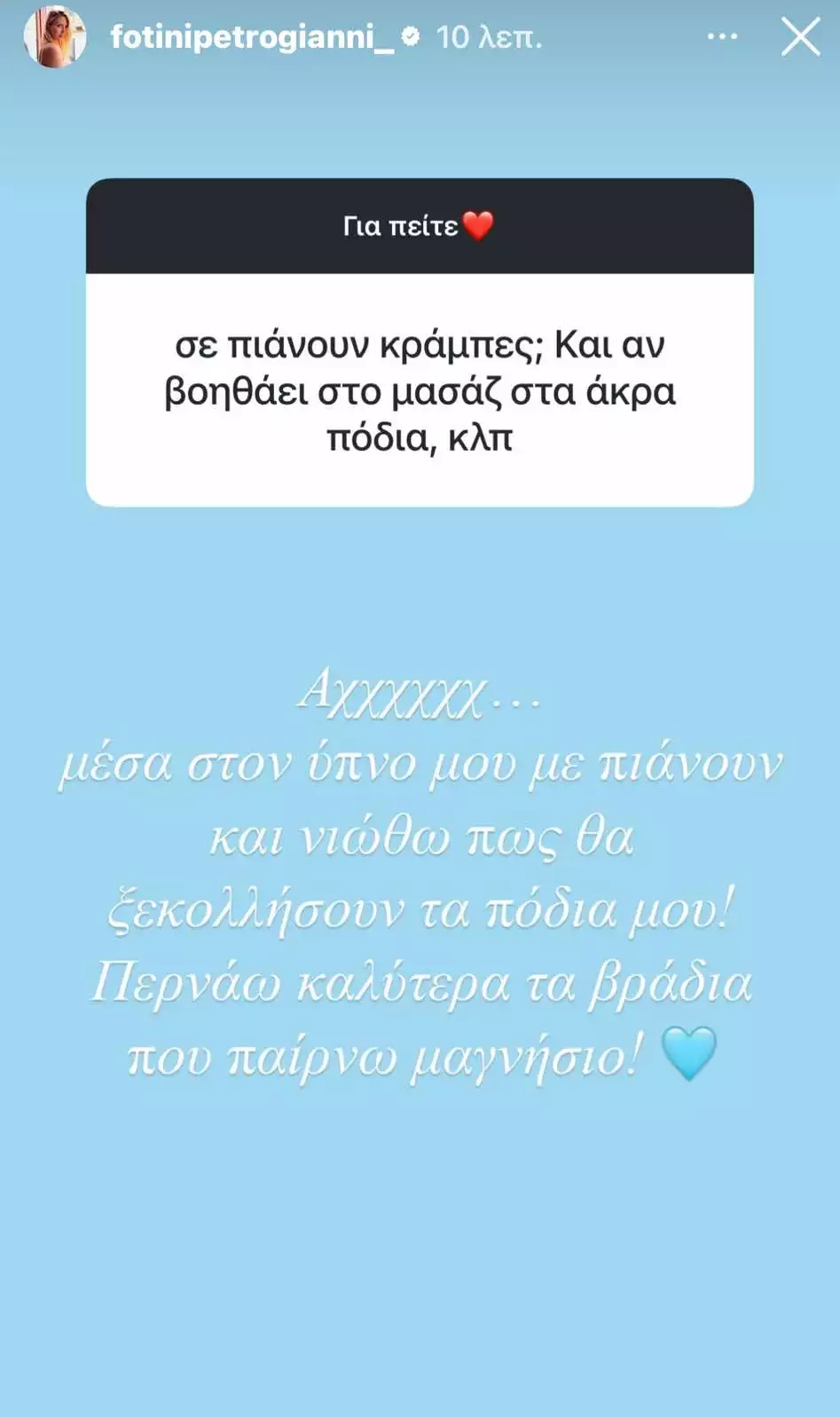Open fotinipetrogianni_ profile picture
The height and width of the screenshot is (1417, 840).
(55, 37)
